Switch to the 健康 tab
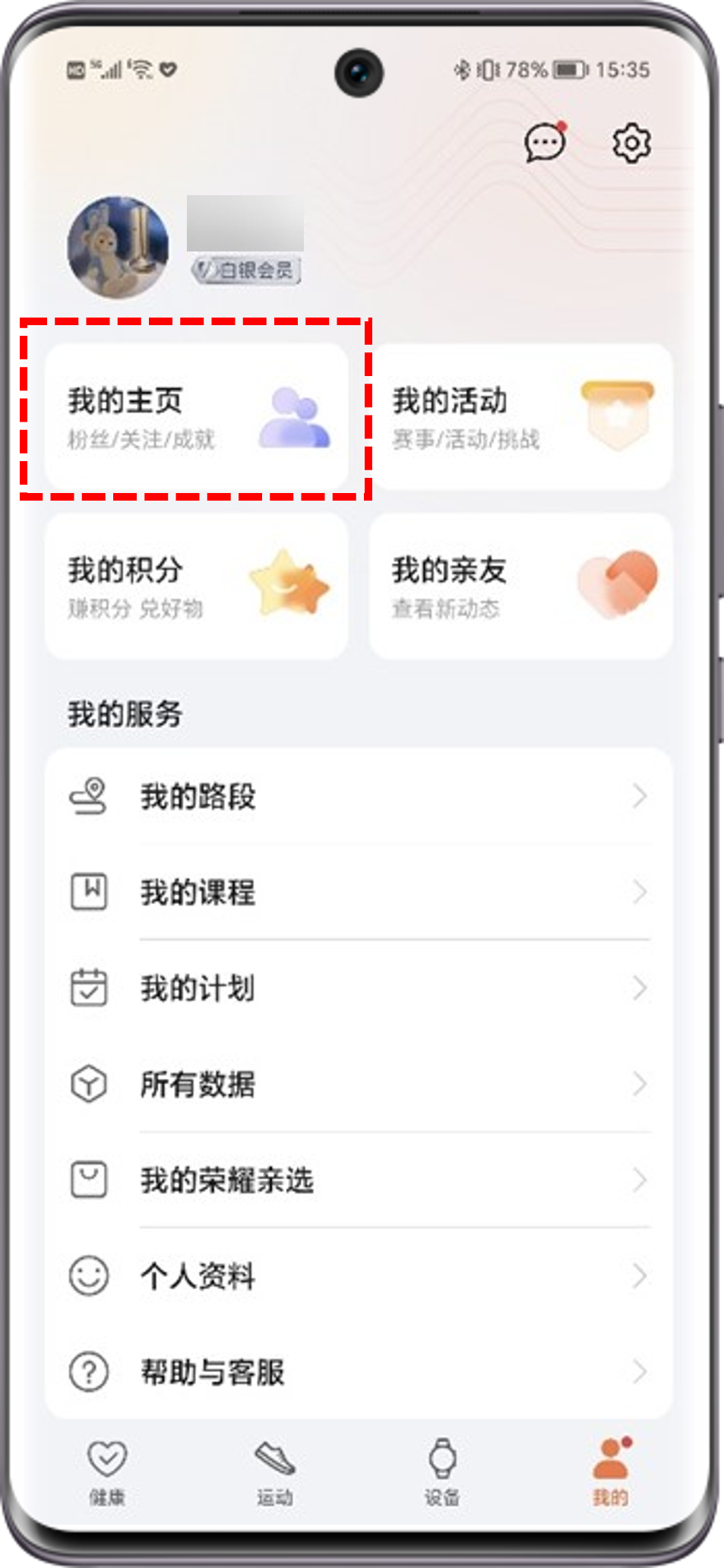This screenshot has height=1568, width=724. [x=107, y=1472]
